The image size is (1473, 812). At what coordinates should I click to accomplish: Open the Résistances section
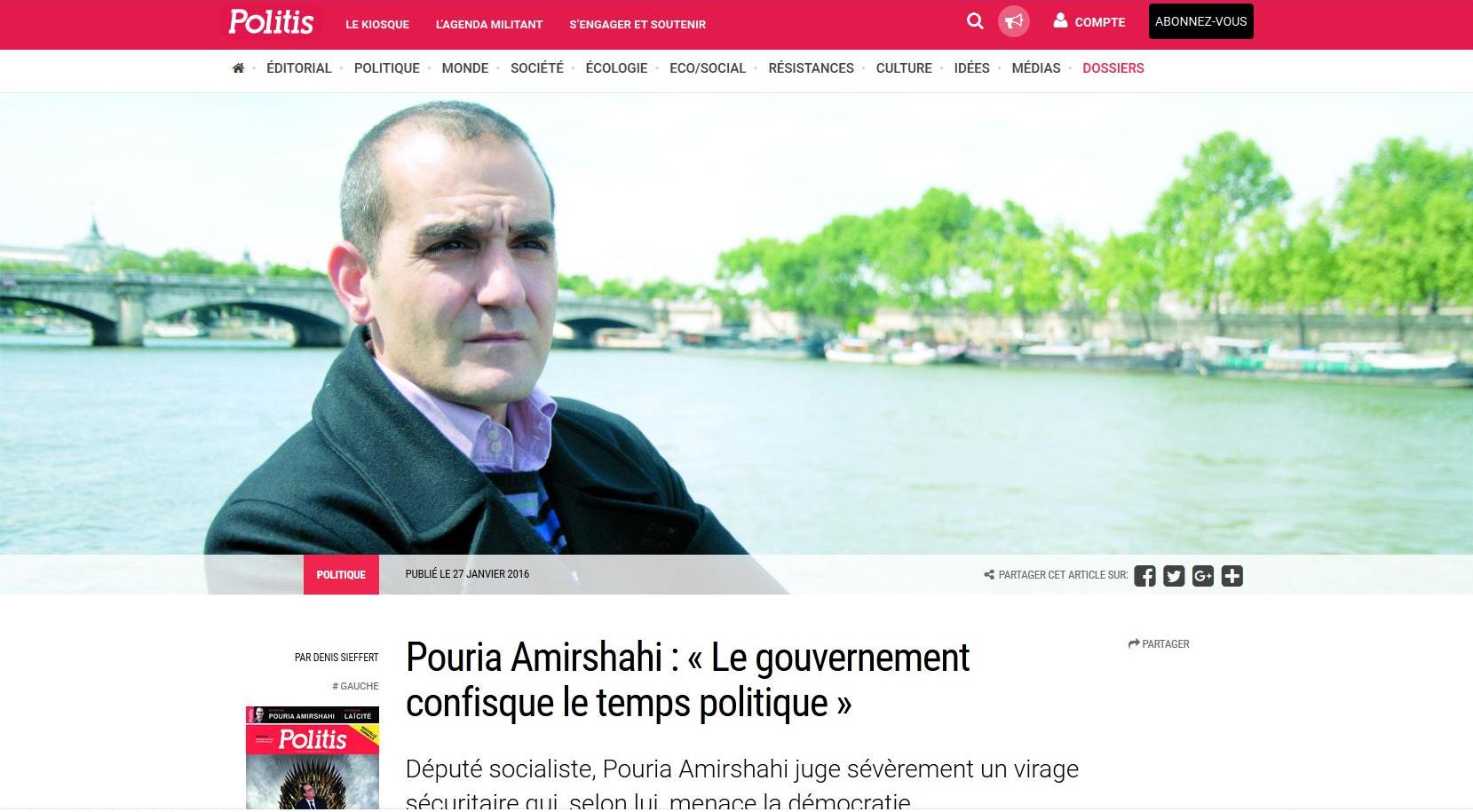(811, 68)
